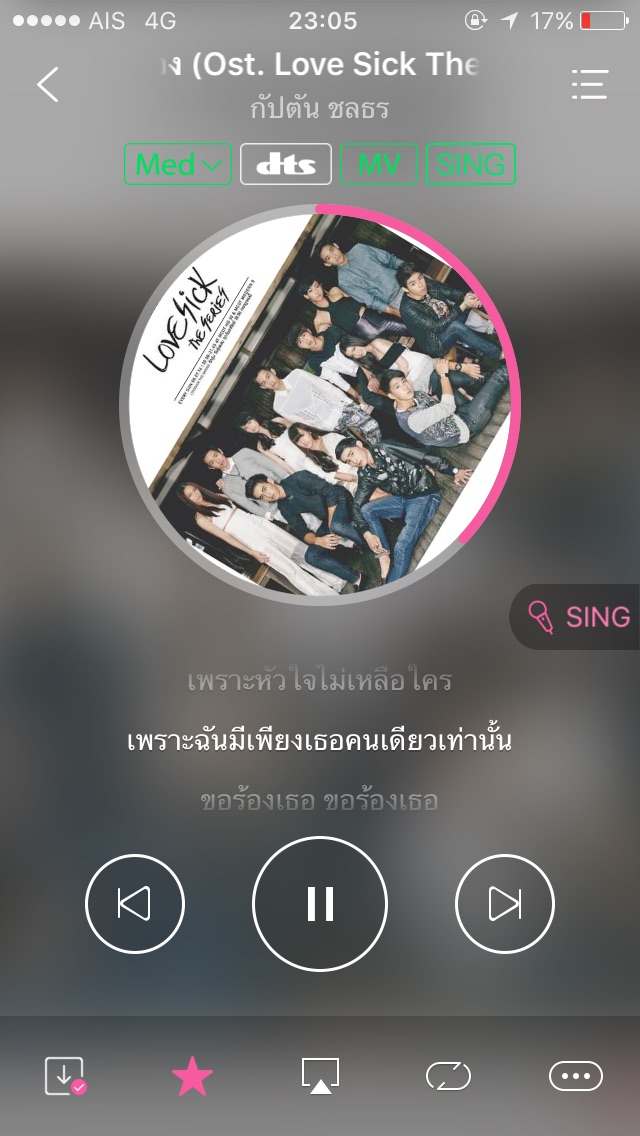Screen dimensions: 640x1136
Task: Tap the green SING tag
Action: tap(471, 165)
